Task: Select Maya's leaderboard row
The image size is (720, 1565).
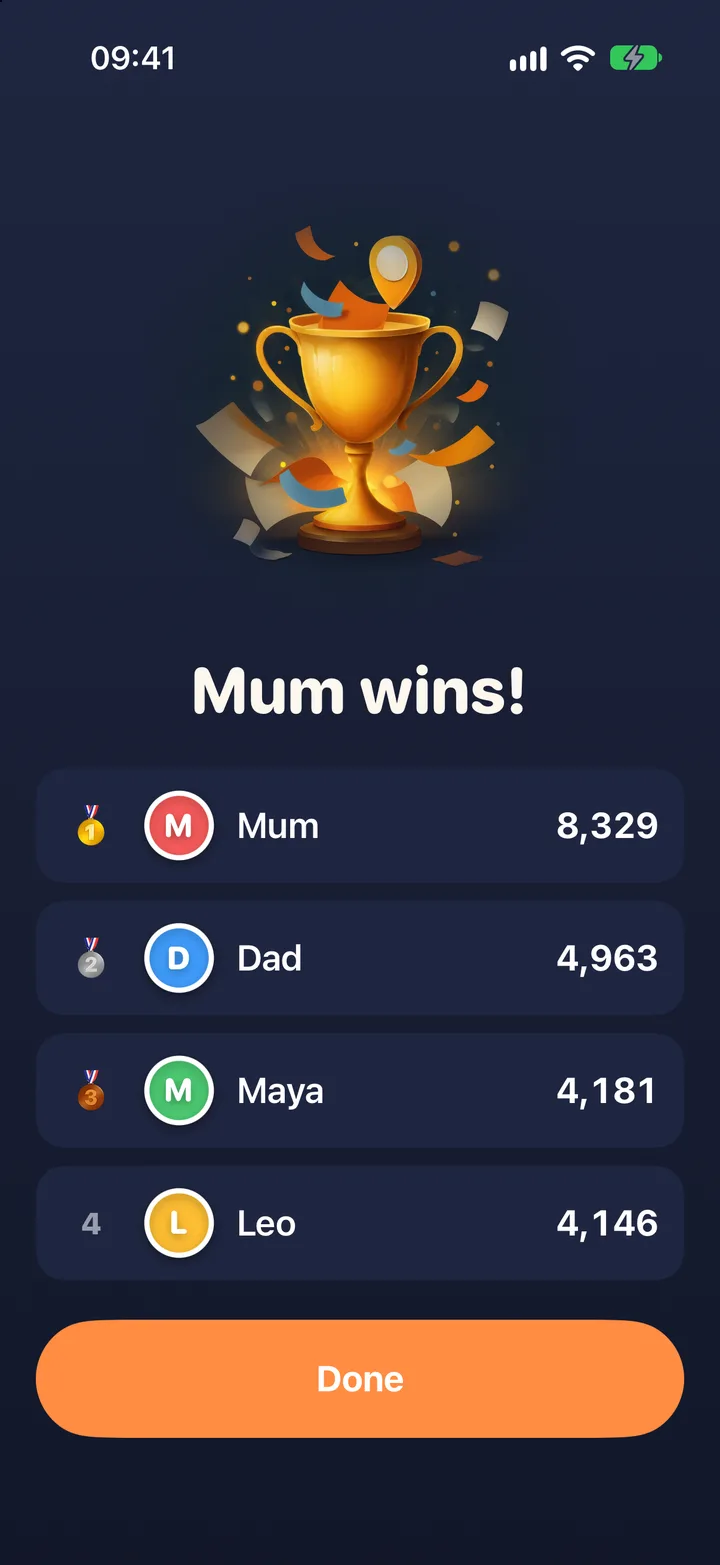Action: click(360, 1090)
